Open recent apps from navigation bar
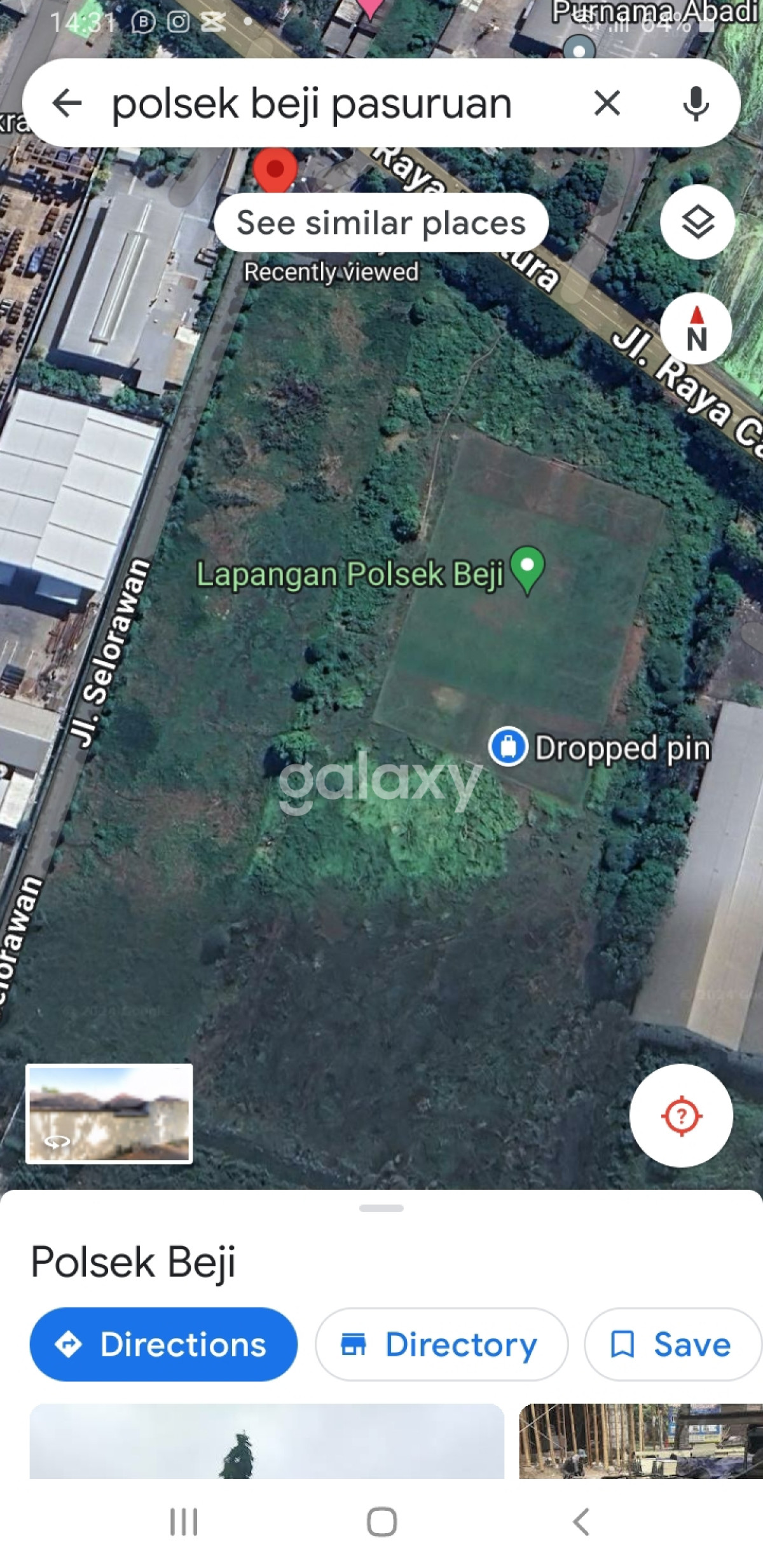This screenshot has height=1568, width=763. (x=184, y=1522)
